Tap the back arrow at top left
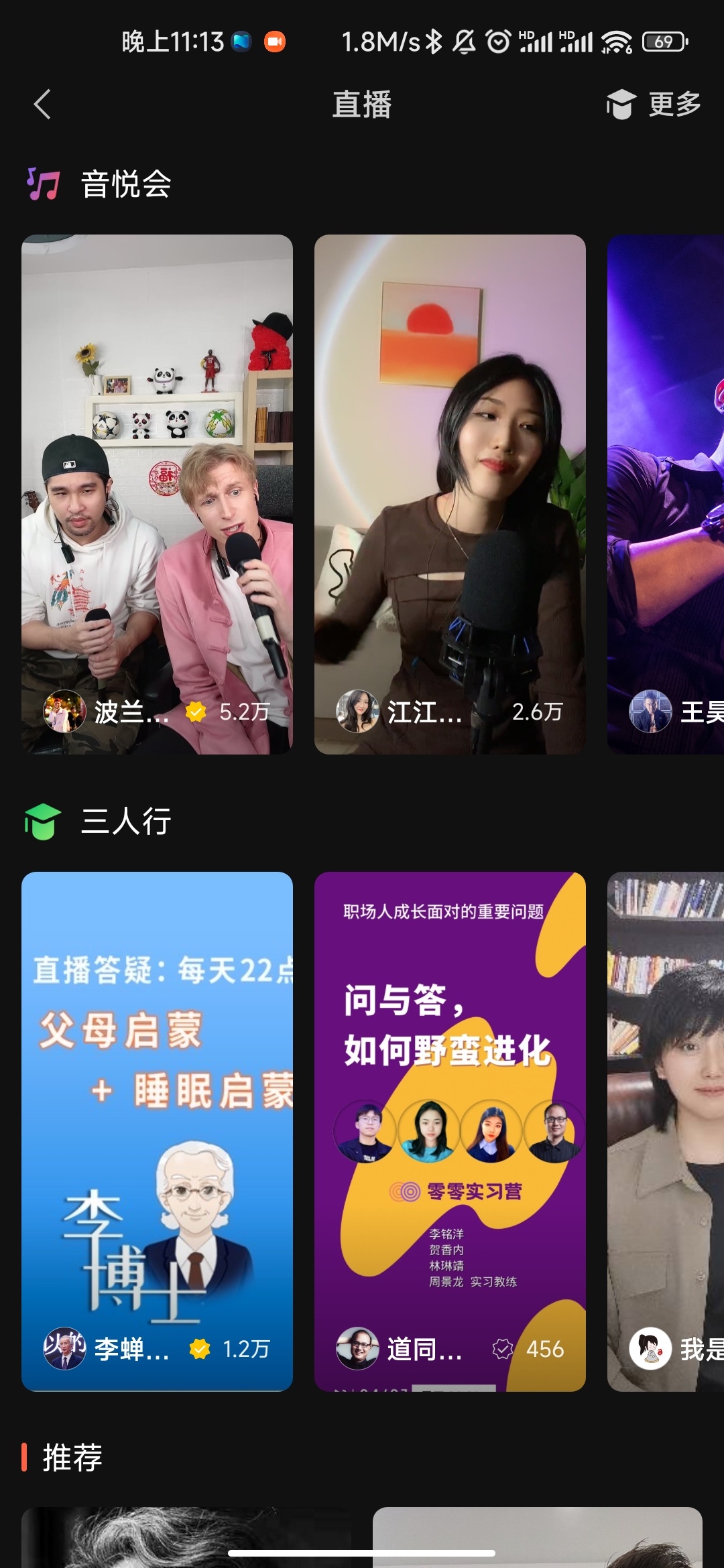This screenshot has height=1568, width=724. point(42,105)
